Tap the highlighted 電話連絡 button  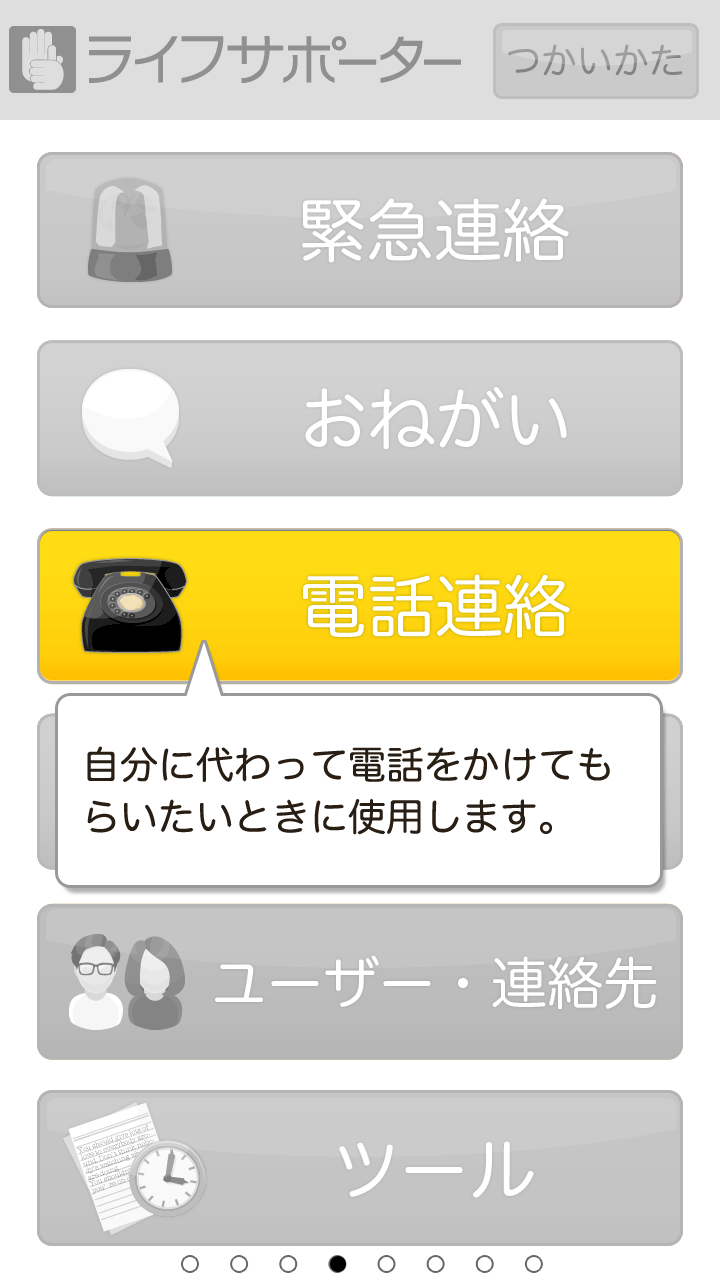(360, 605)
